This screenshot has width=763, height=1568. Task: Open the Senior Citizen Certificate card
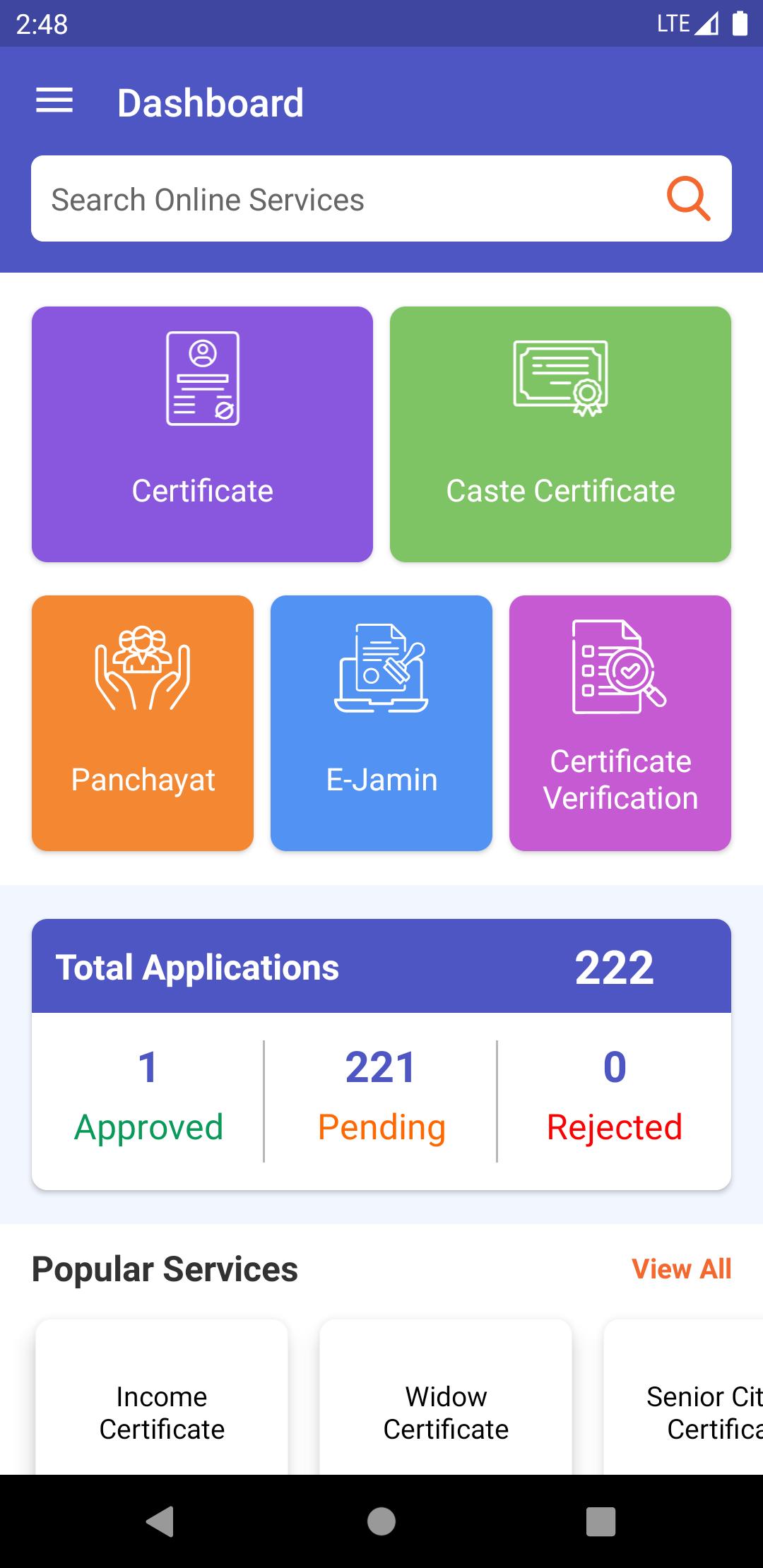pyautogui.click(x=684, y=1397)
